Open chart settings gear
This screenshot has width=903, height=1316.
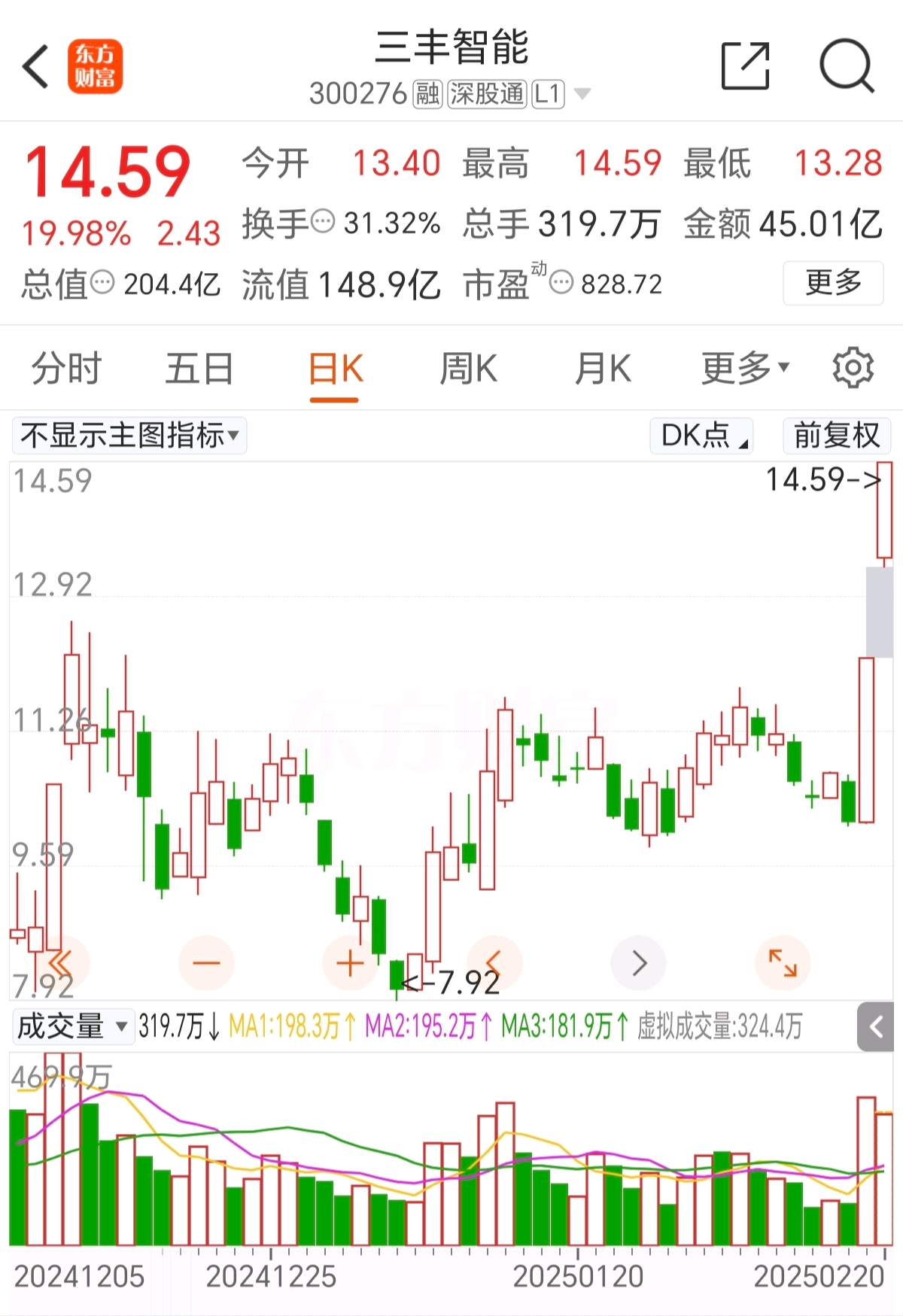click(x=853, y=368)
